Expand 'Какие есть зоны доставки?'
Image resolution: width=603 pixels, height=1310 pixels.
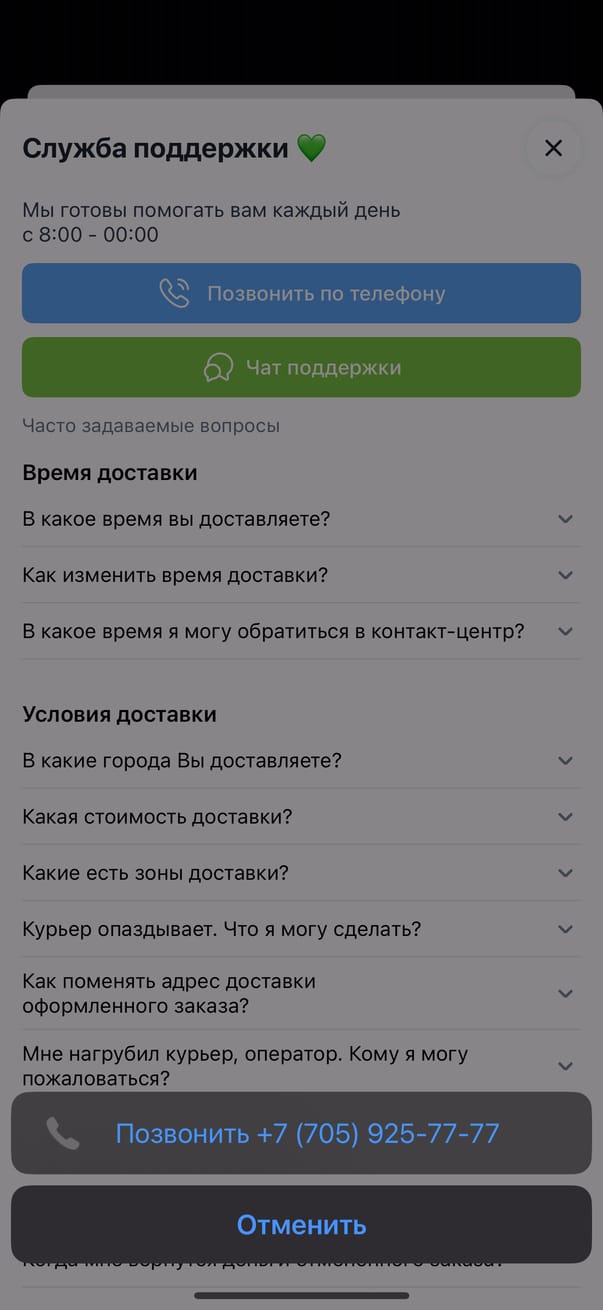[300, 873]
